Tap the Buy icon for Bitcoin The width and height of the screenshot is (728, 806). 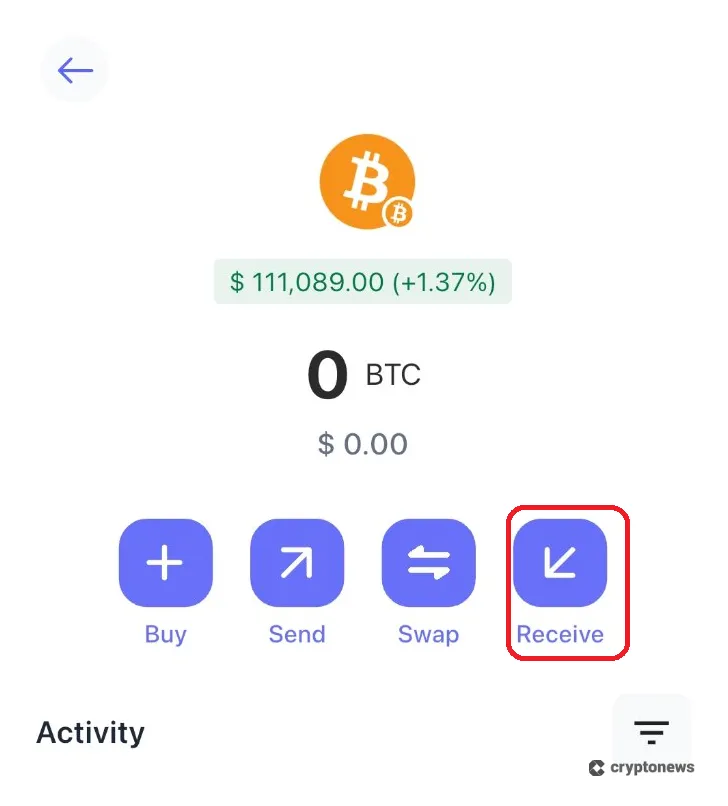(x=165, y=562)
